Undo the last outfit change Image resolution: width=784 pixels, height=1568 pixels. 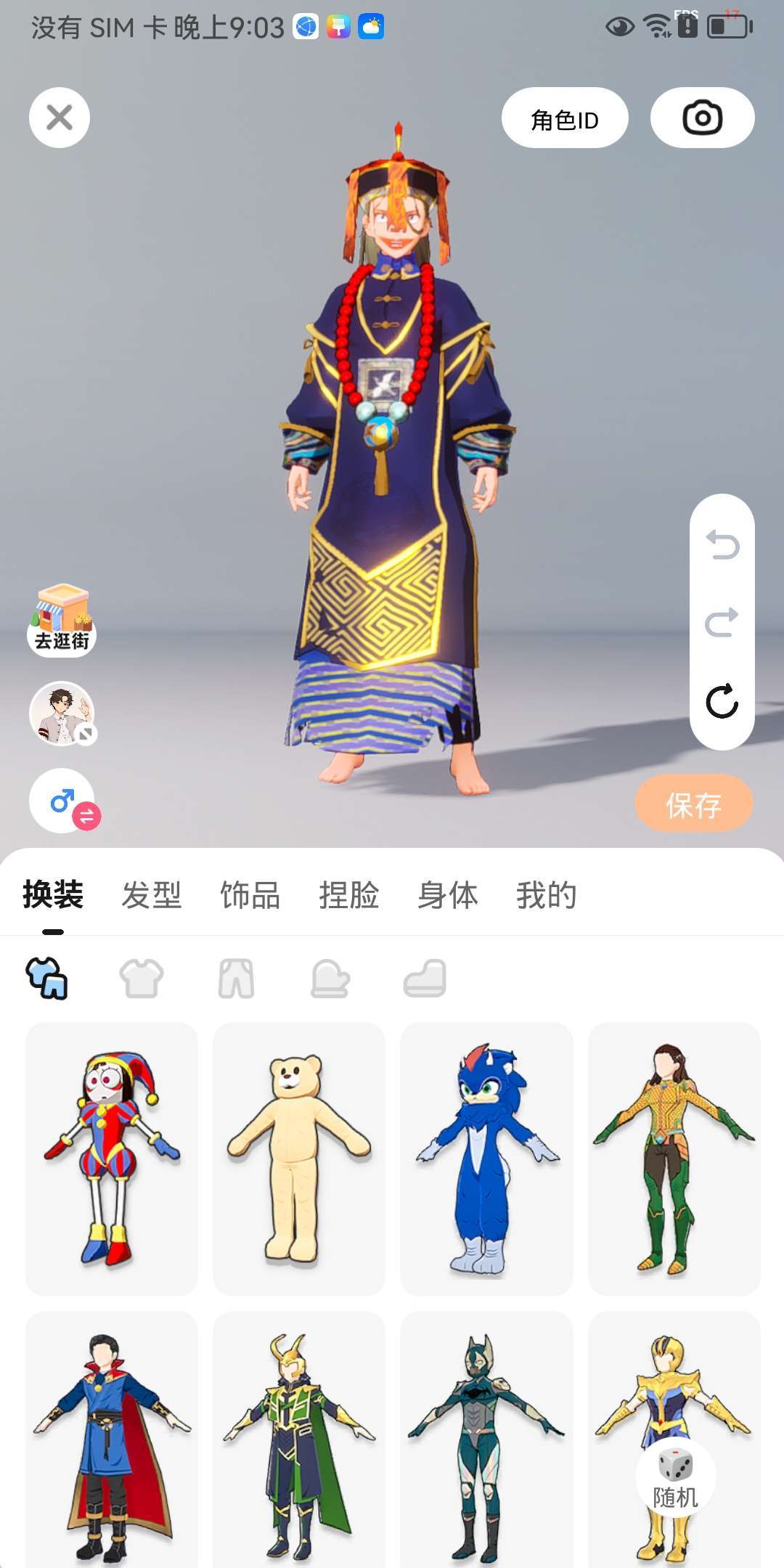(x=722, y=544)
